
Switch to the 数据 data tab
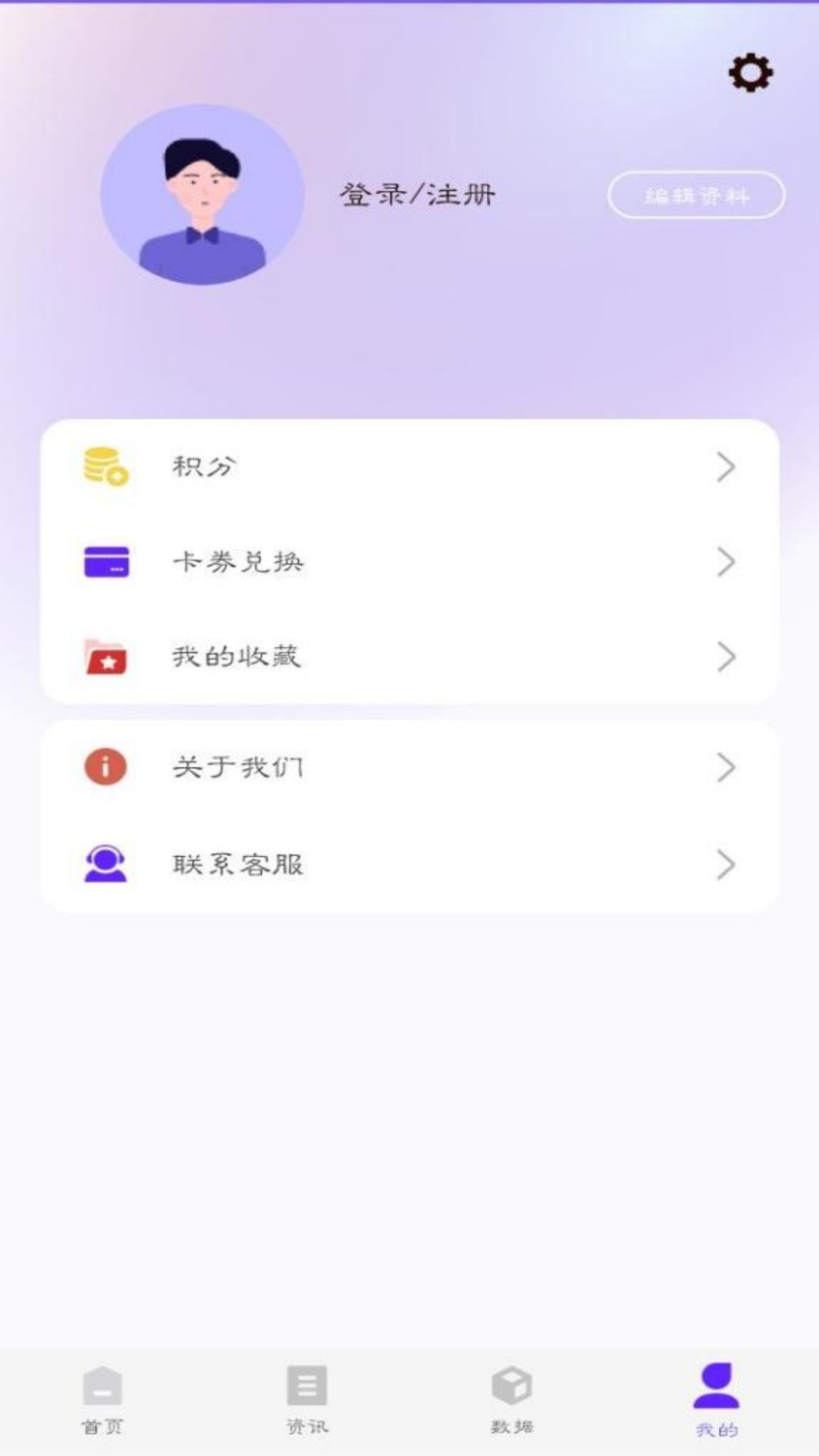(512, 1400)
